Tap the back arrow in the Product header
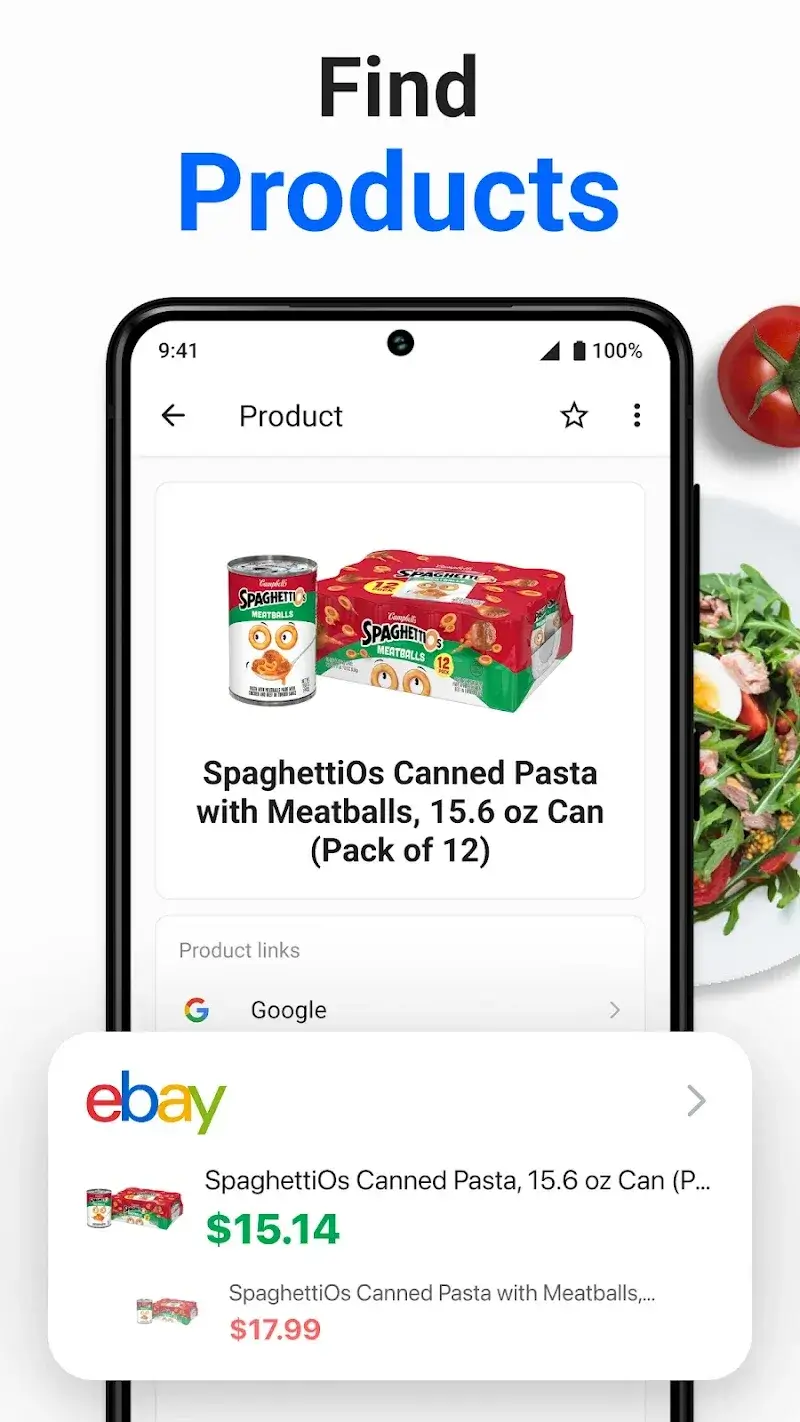 pyautogui.click(x=172, y=415)
